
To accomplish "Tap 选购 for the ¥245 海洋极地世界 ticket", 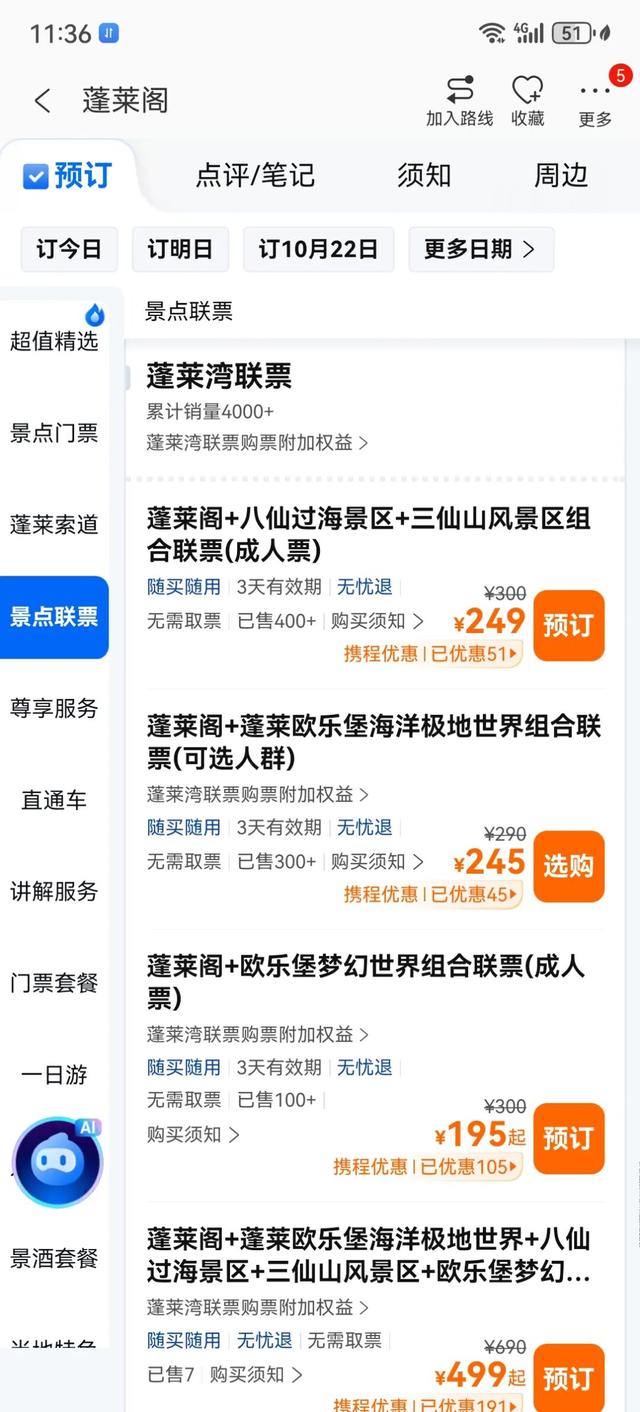I will pyautogui.click(x=568, y=866).
